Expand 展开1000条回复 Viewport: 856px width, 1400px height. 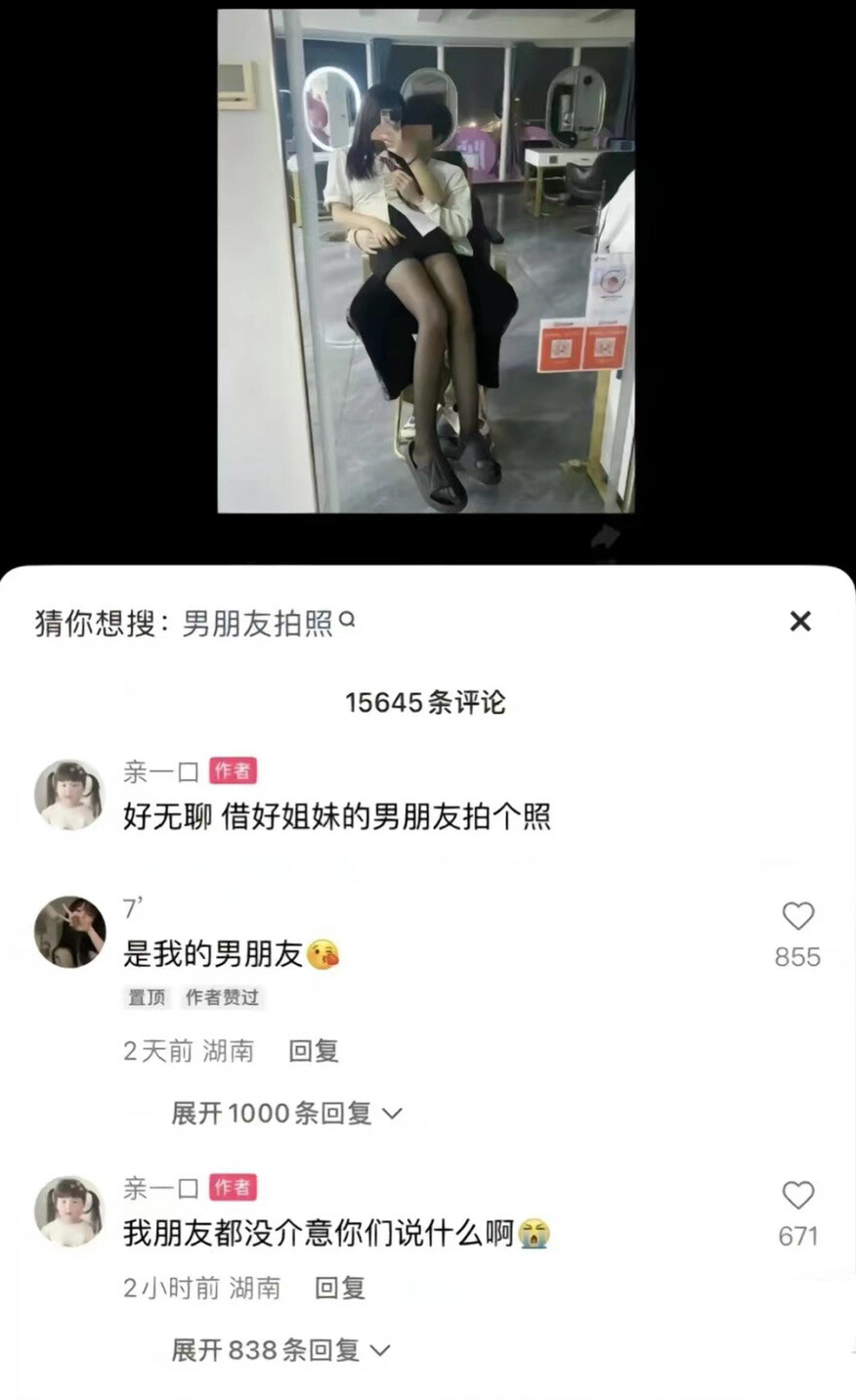coord(286,1113)
